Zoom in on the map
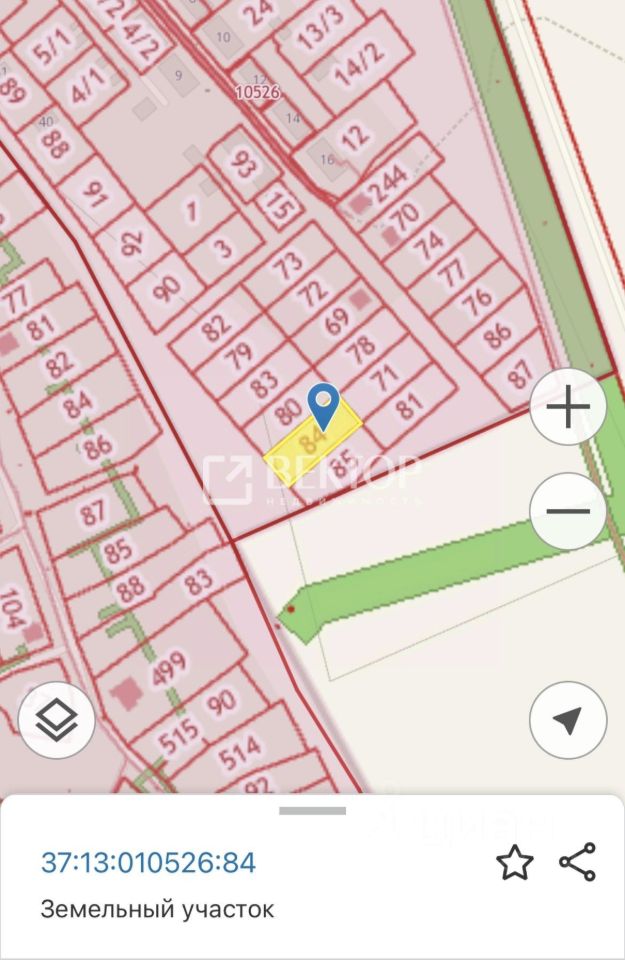The image size is (625, 960). click(x=568, y=408)
